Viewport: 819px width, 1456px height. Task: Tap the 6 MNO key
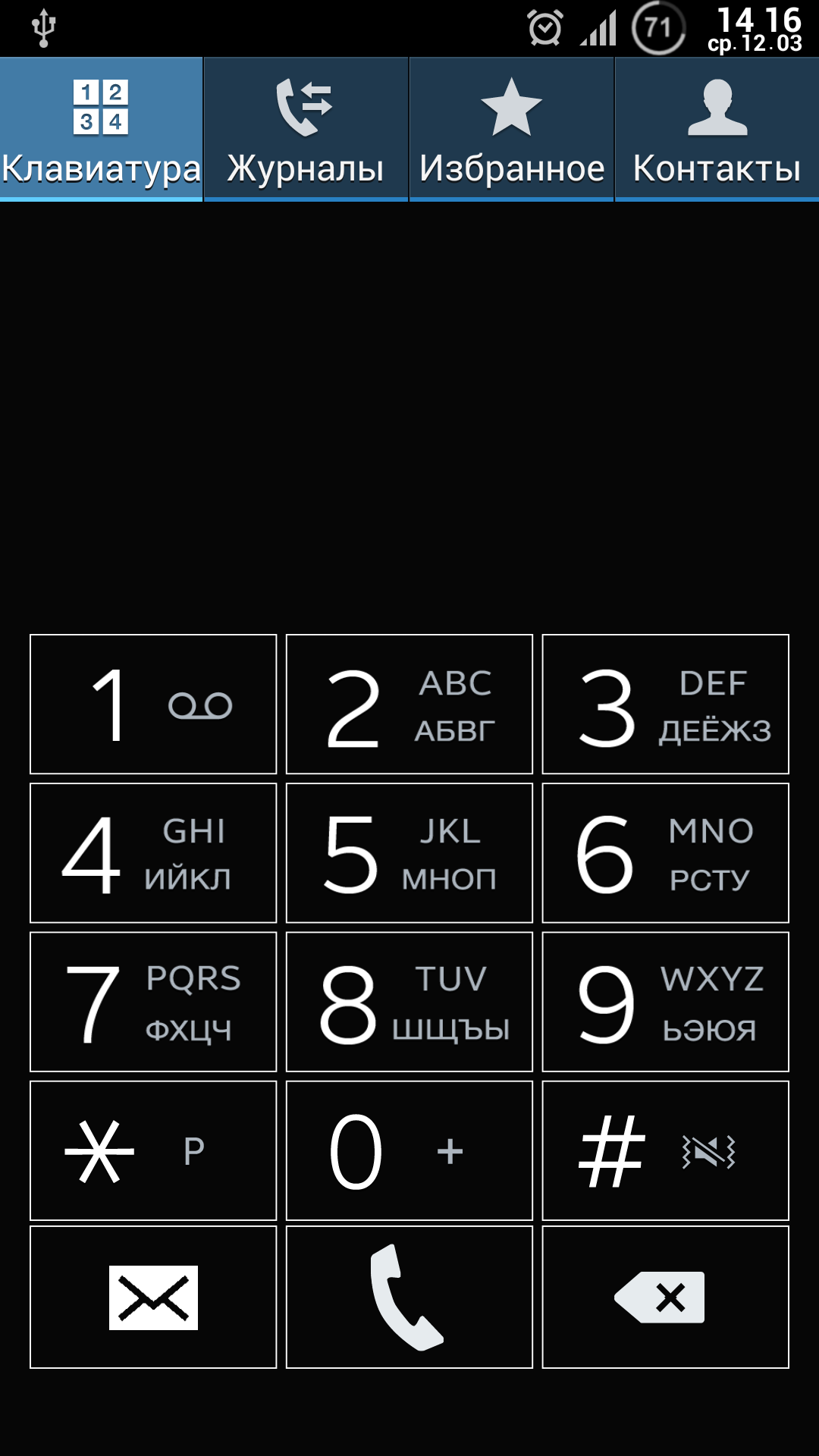pos(666,853)
